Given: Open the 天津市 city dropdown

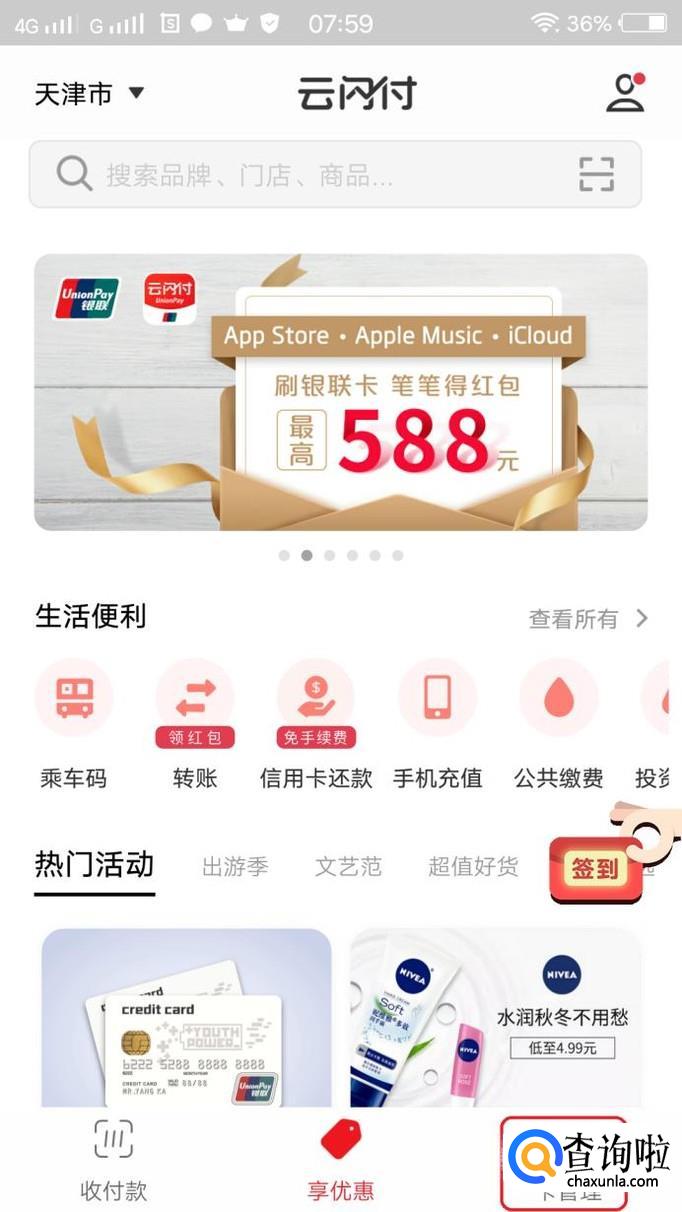Looking at the screenshot, I should [90, 94].
